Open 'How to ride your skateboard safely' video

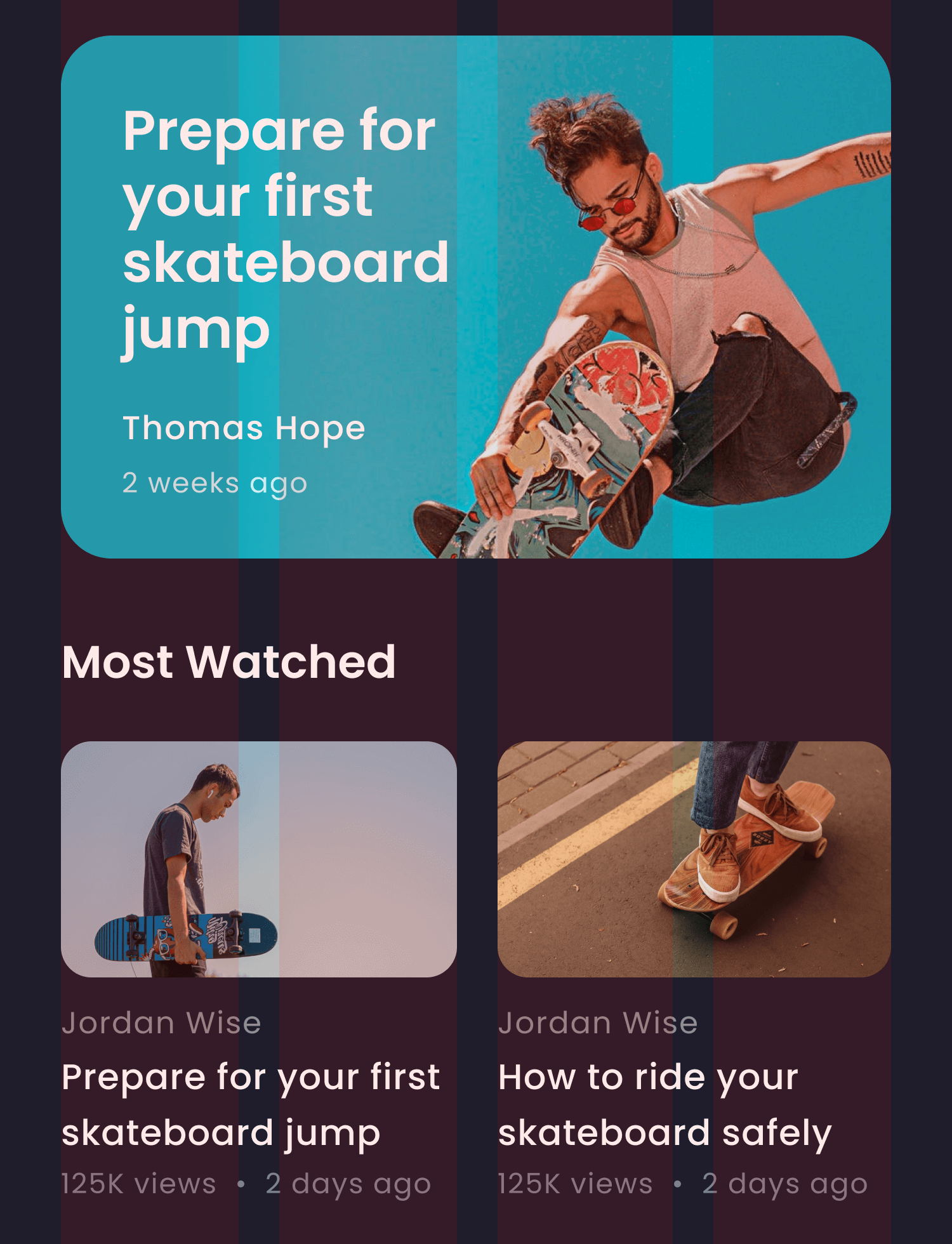tap(694, 859)
